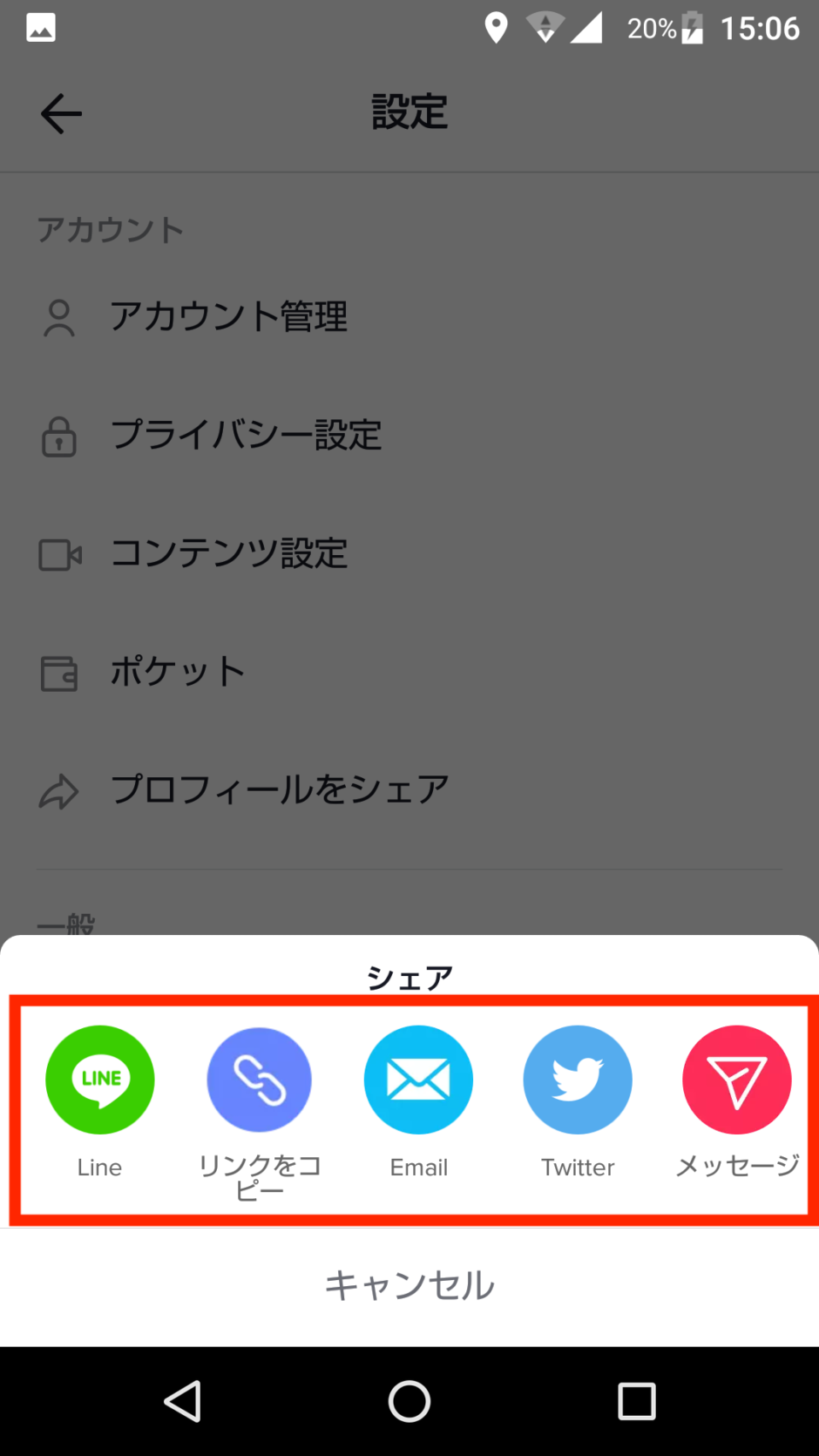Open アカウント管理 settings

coord(228,316)
